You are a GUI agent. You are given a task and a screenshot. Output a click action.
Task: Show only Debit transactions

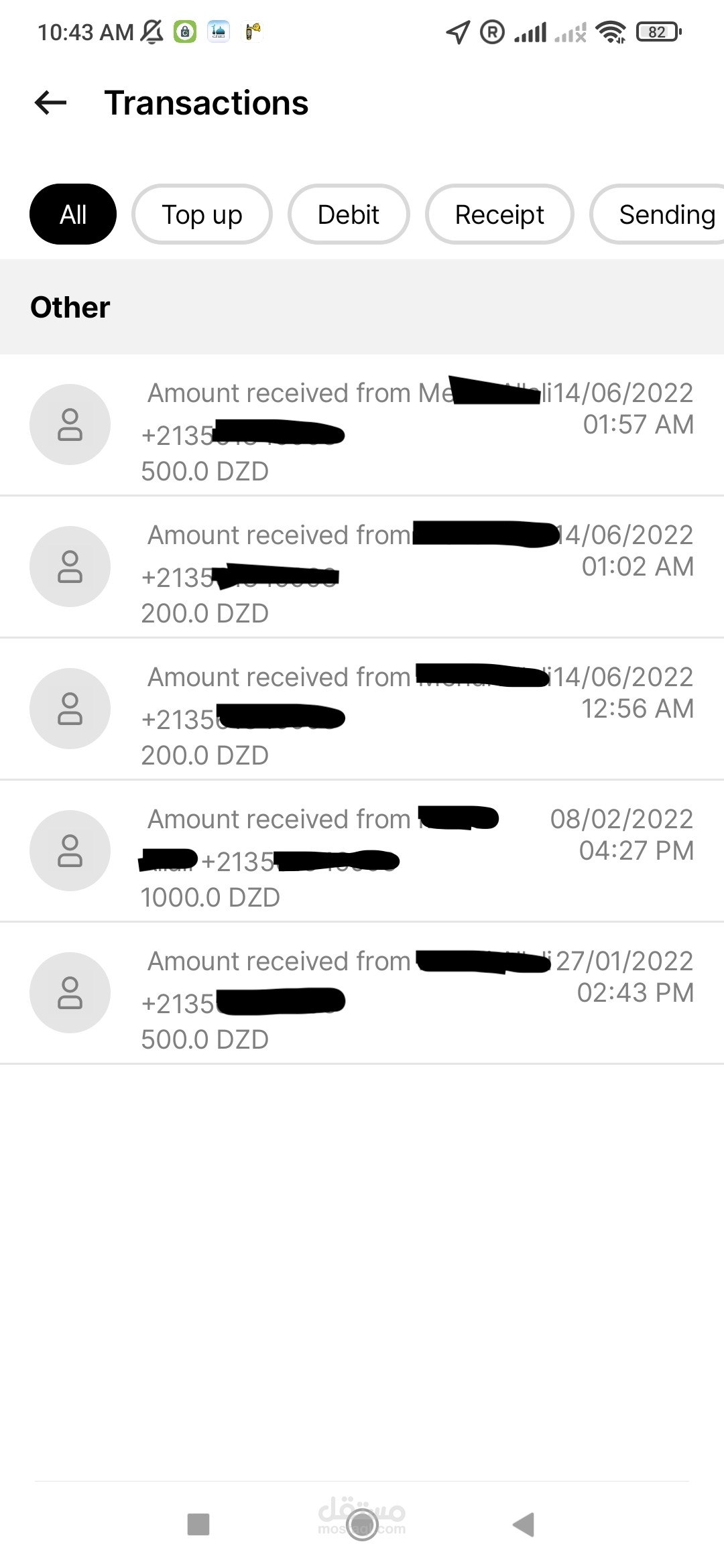click(x=348, y=214)
